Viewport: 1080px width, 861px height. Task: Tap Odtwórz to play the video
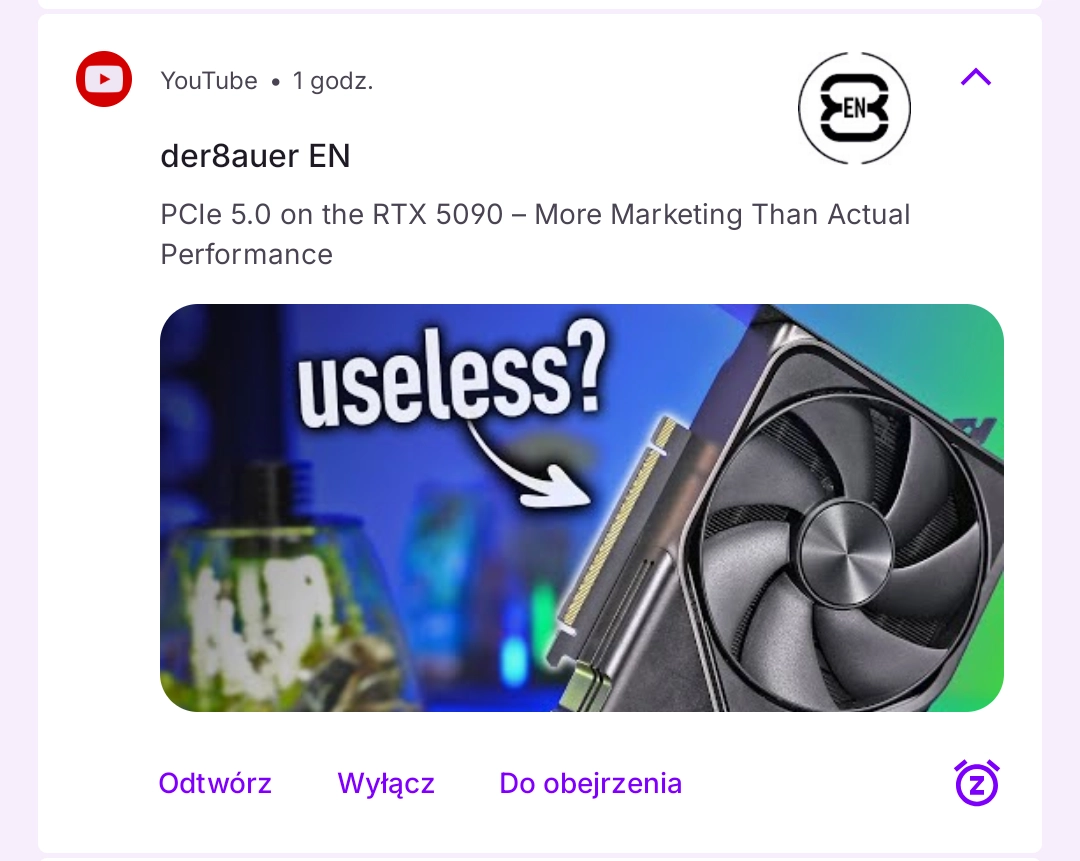click(215, 783)
